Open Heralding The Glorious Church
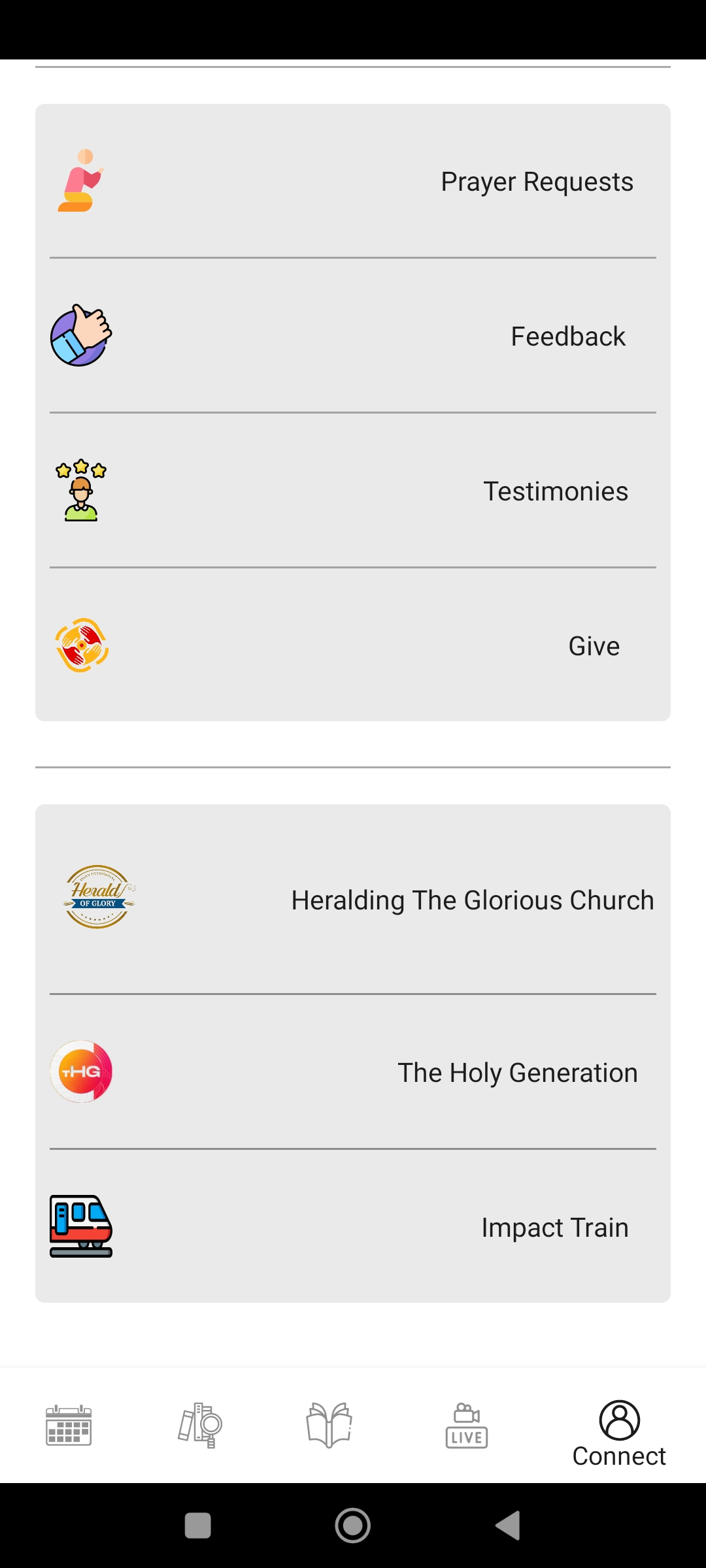Screen dimensions: 706x1568 (x=353, y=900)
